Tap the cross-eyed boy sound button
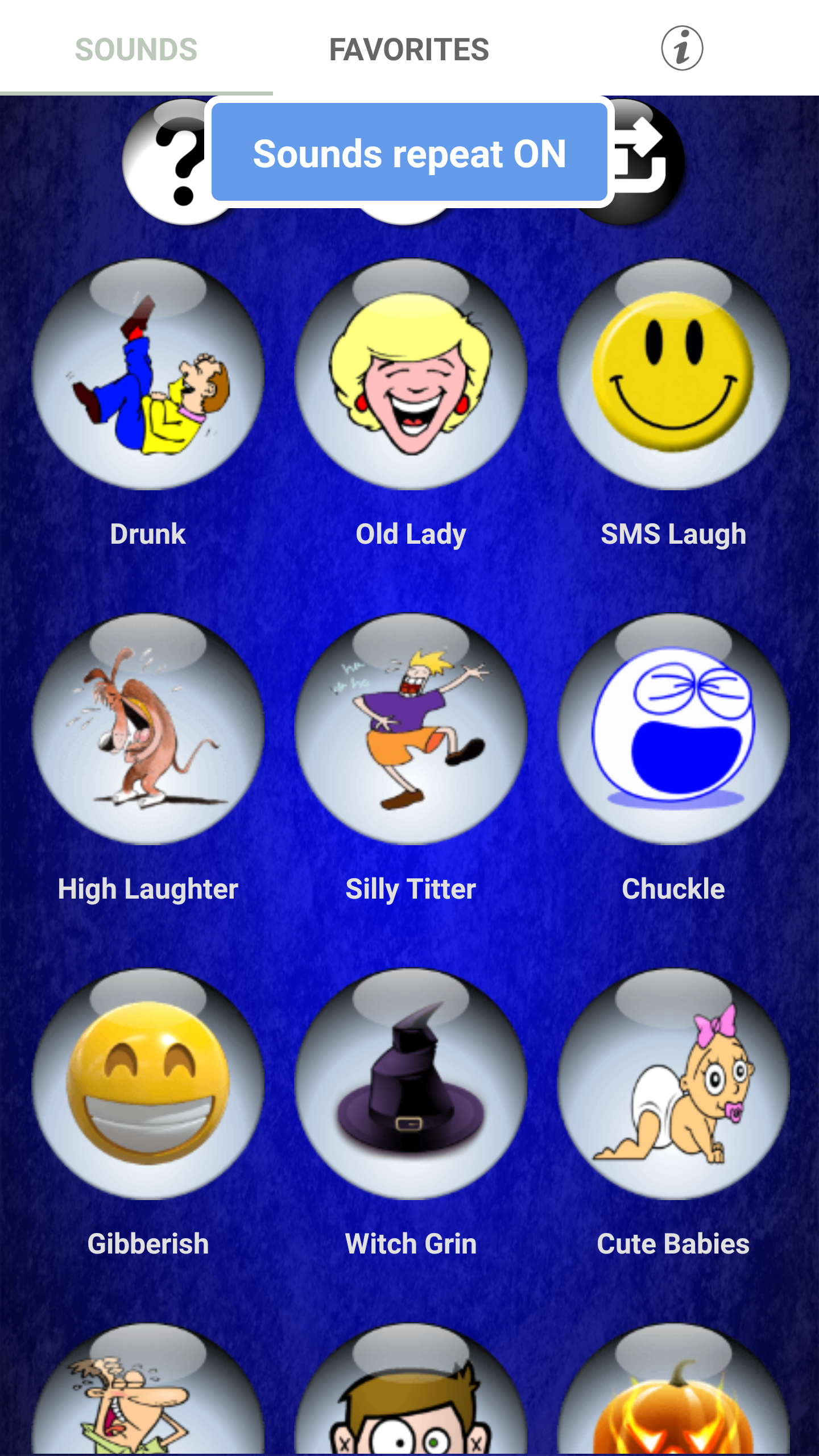The width and height of the screenshot is (819, 1456). pyautogui.click(x=412, y=1416)
